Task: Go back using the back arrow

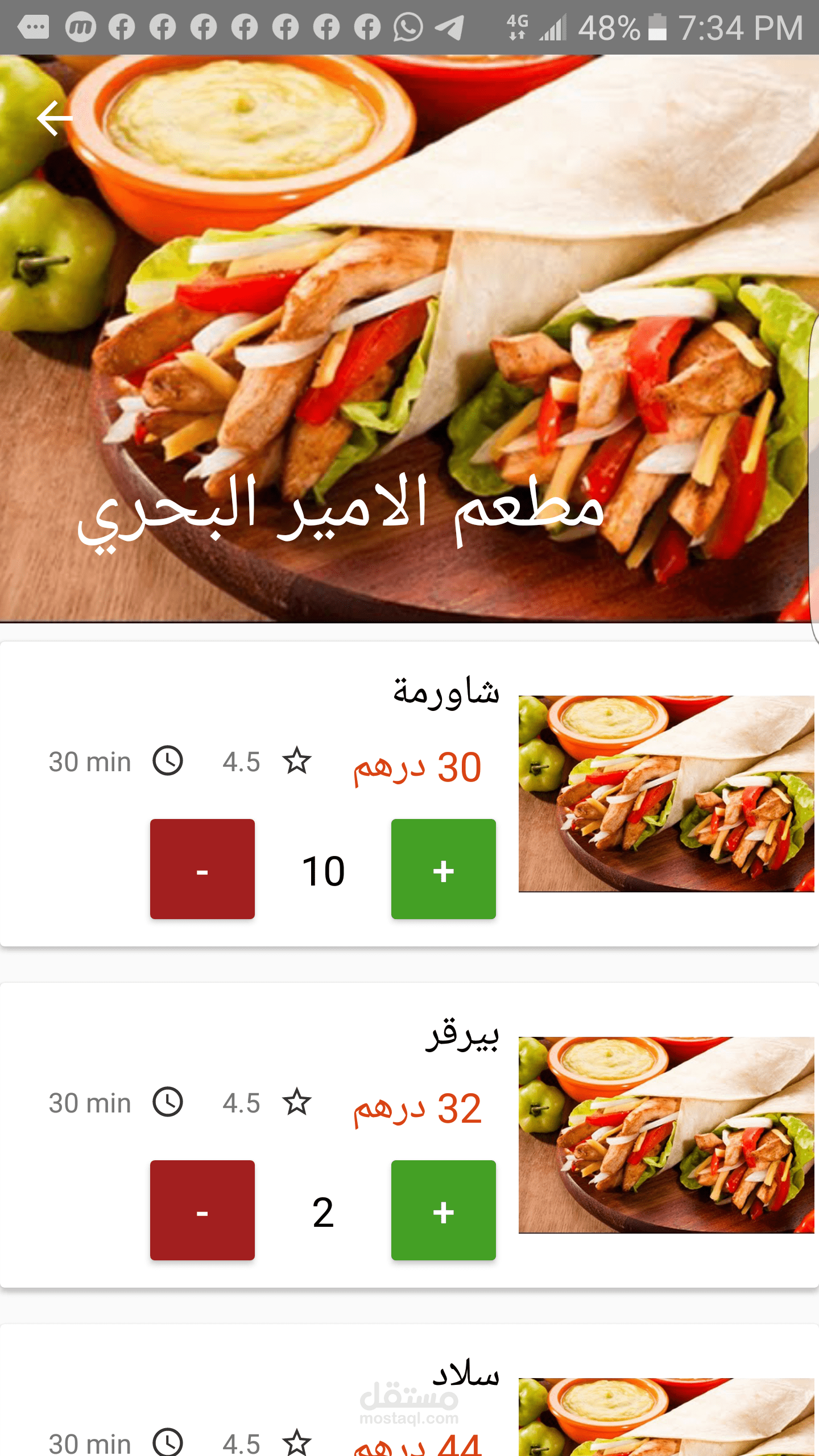Action: click(x=54, y=118)
